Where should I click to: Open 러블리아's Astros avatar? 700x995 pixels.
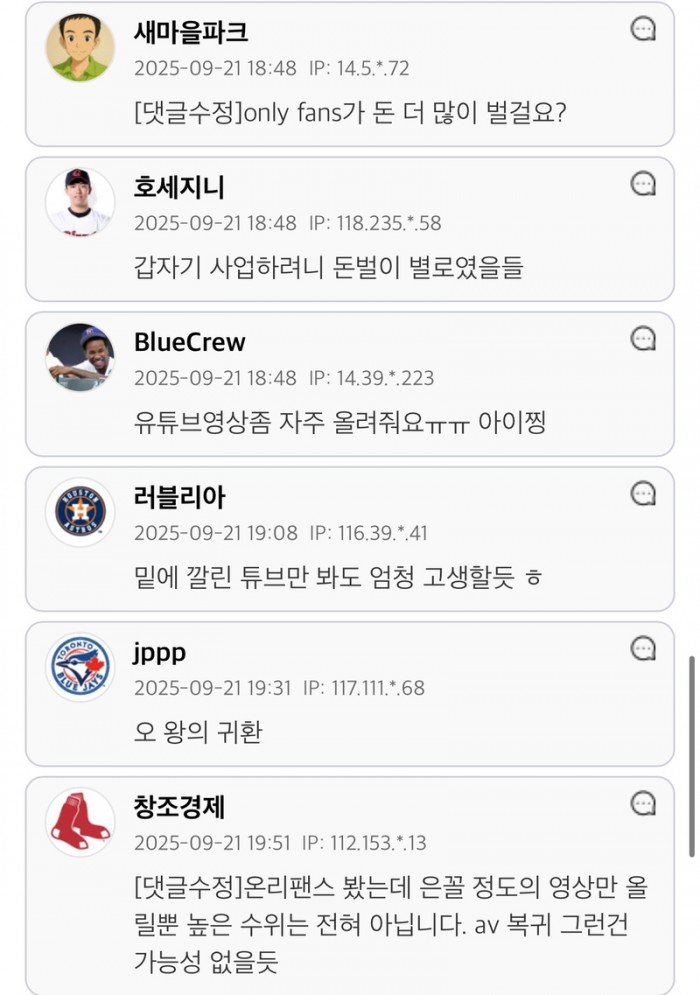tap(80, 512)
